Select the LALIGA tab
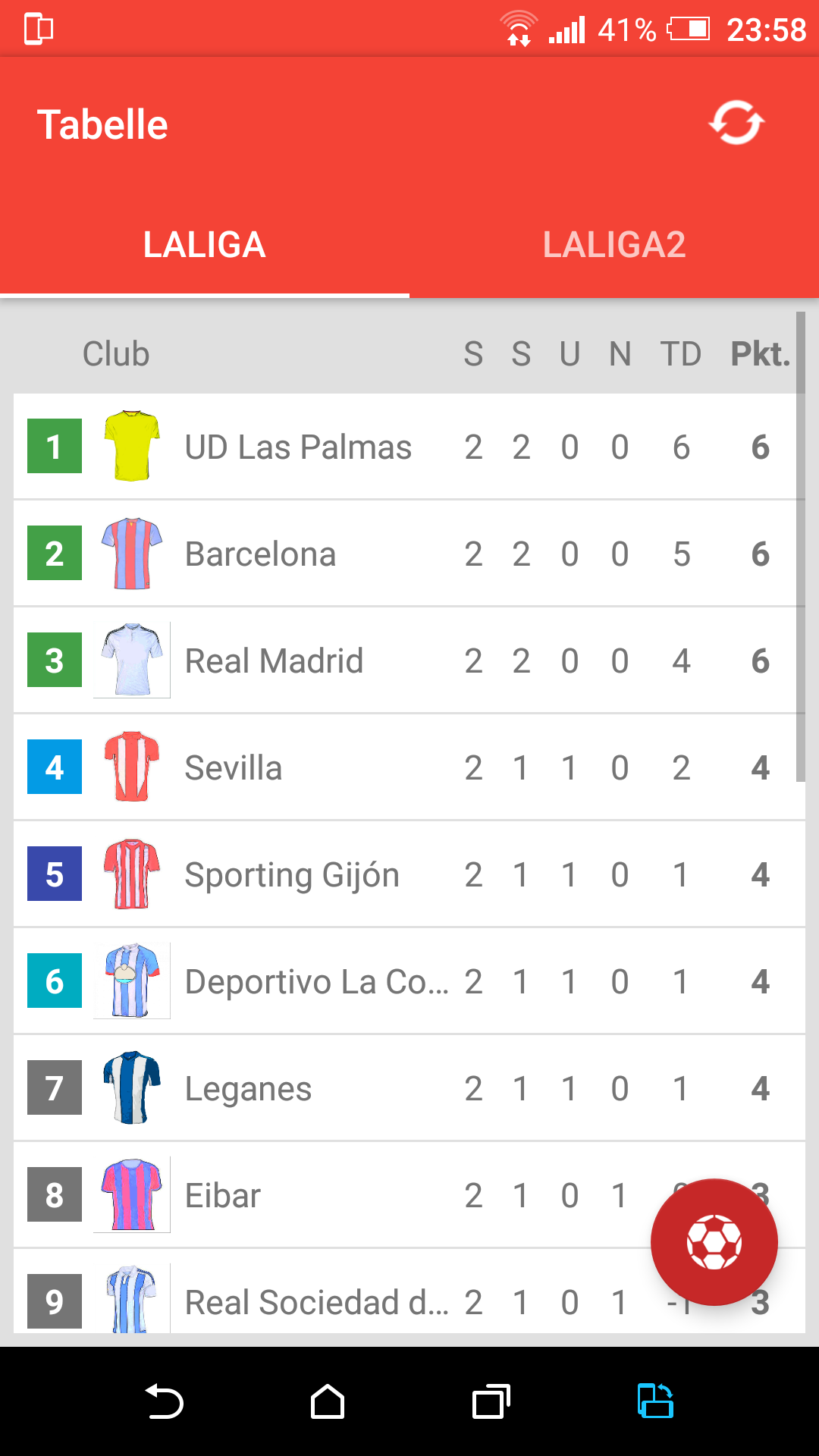The width and height of the screenshot is (819, 1456). pos(205,245)
